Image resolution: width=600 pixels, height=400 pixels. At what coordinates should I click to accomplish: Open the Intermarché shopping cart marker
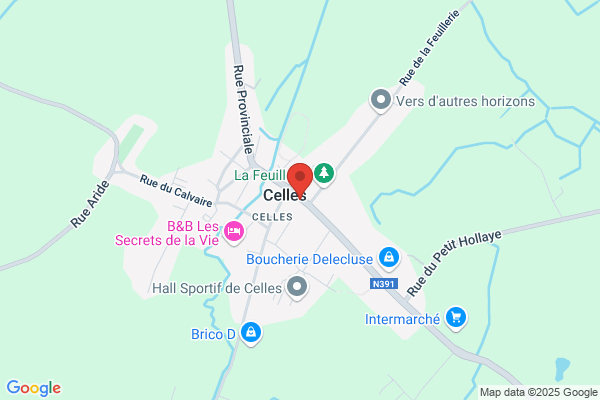(456, 318)
